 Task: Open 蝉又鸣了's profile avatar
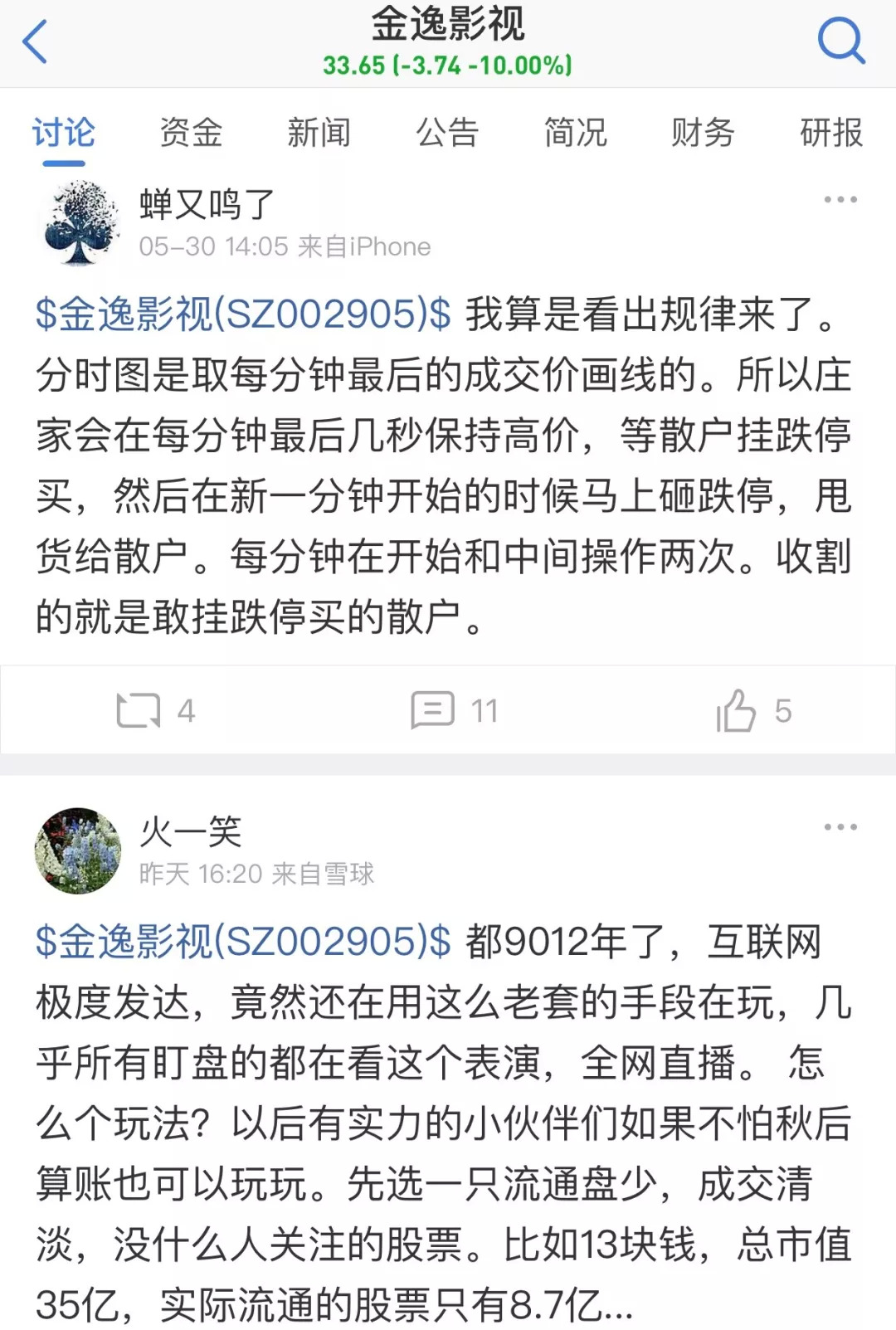click(x=79, y=223)
